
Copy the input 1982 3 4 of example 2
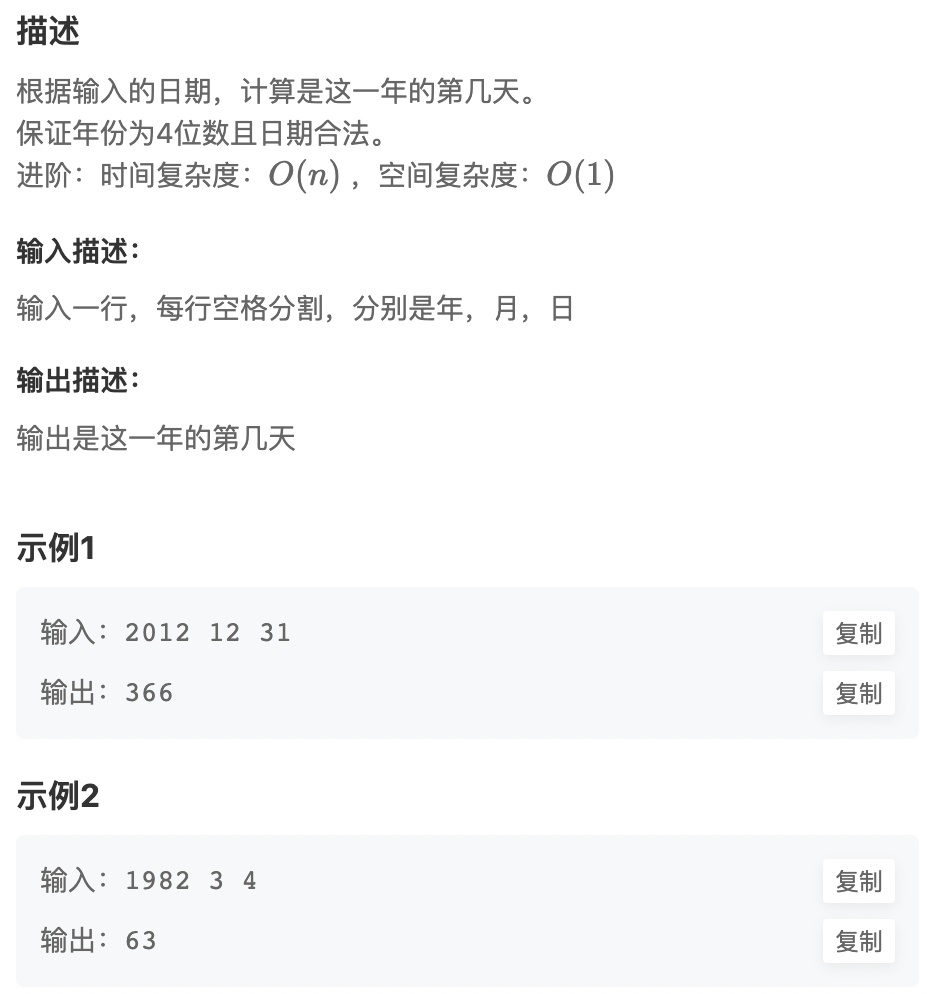pos(858,882)
